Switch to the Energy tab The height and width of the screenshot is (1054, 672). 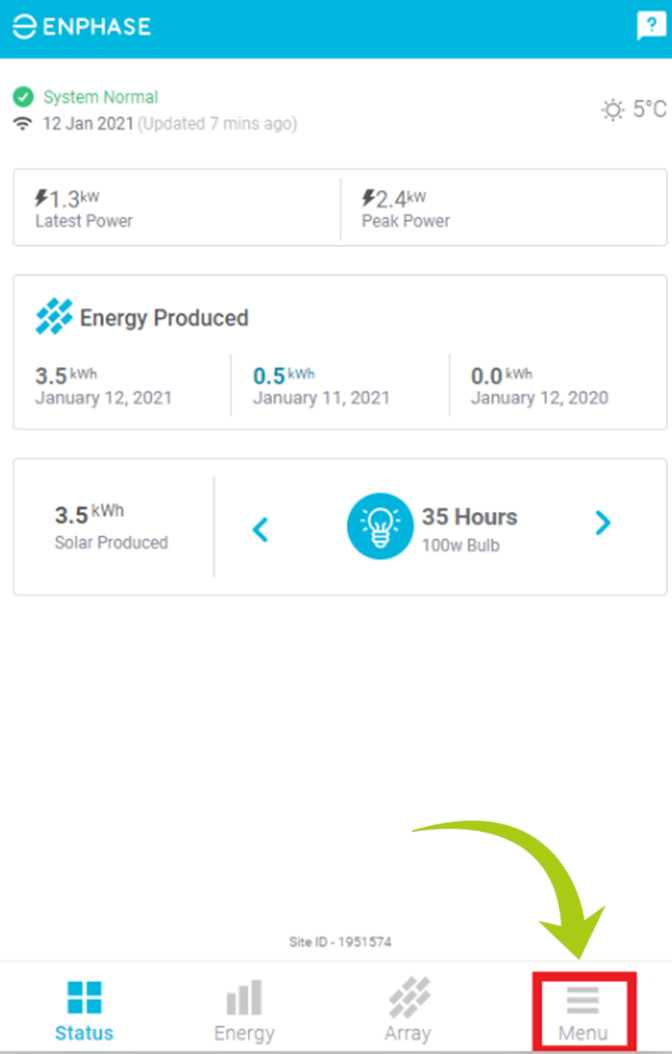pos(244,1010)
